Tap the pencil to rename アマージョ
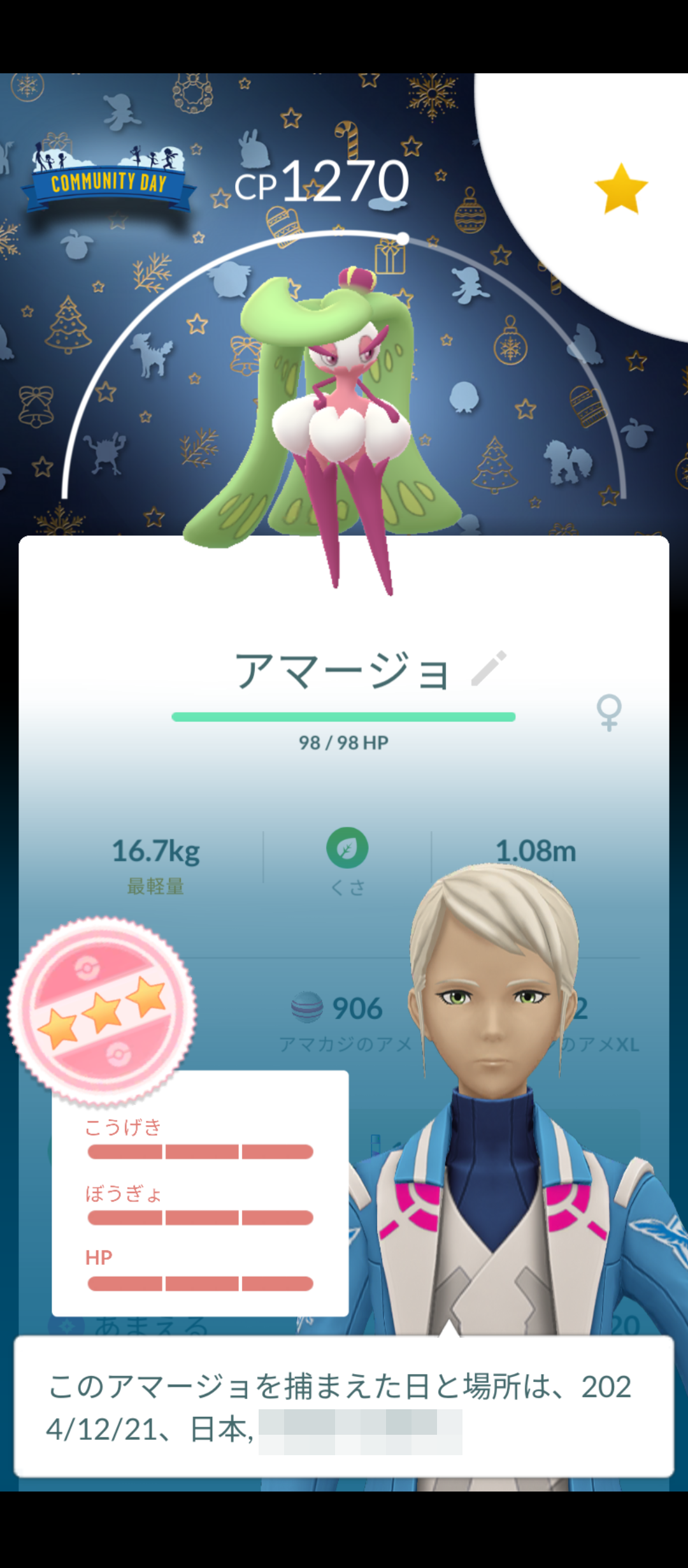The width and height of the screenshot is (688, 1568). tap(489, 668)
